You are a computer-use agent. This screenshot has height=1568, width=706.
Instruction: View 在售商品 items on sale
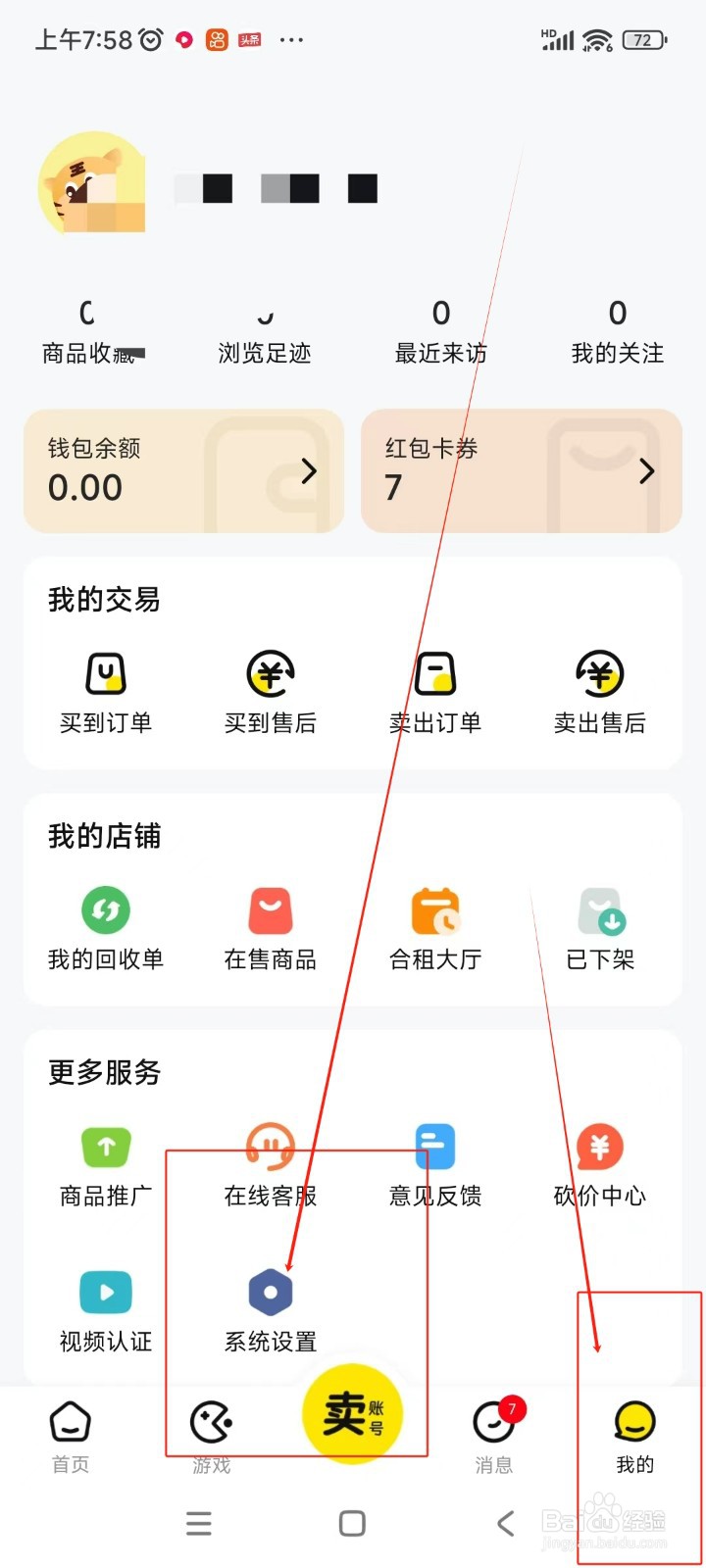coord(271,926)
